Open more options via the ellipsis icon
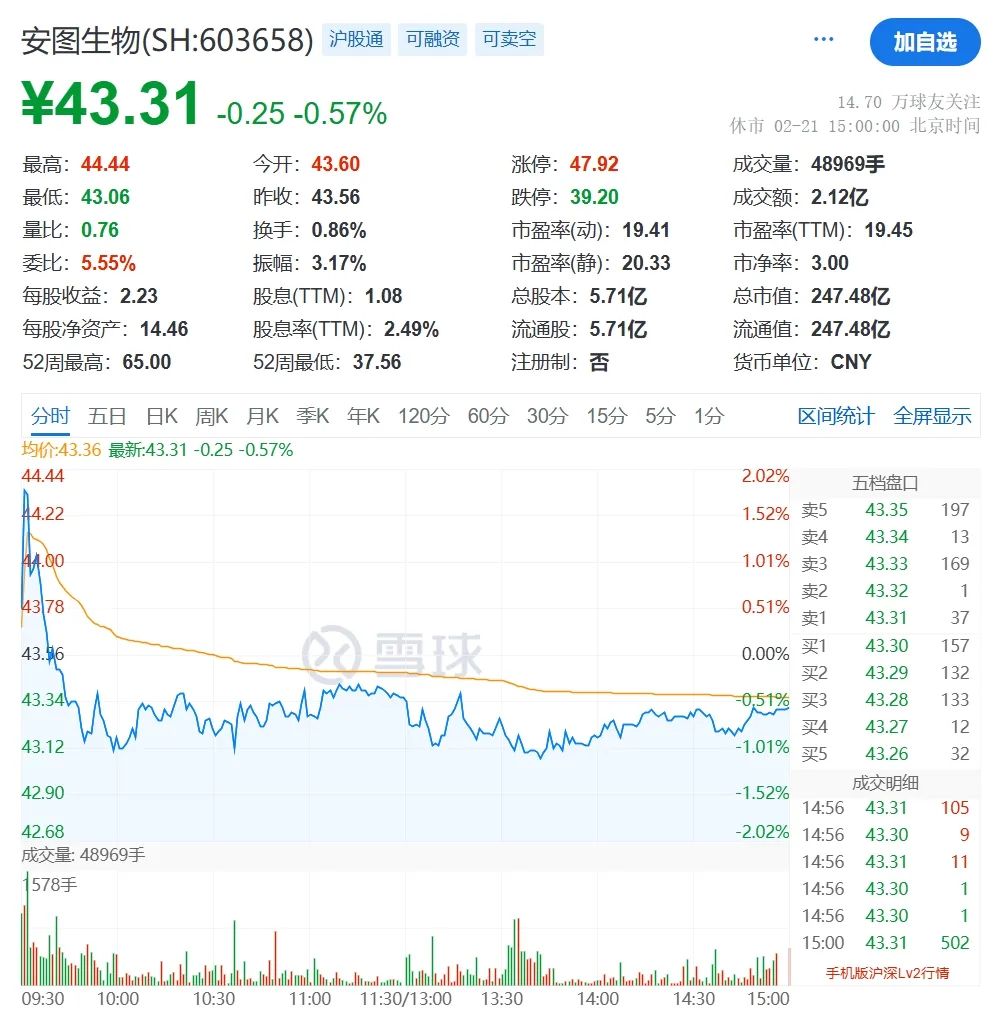 (x=823, y=38)
